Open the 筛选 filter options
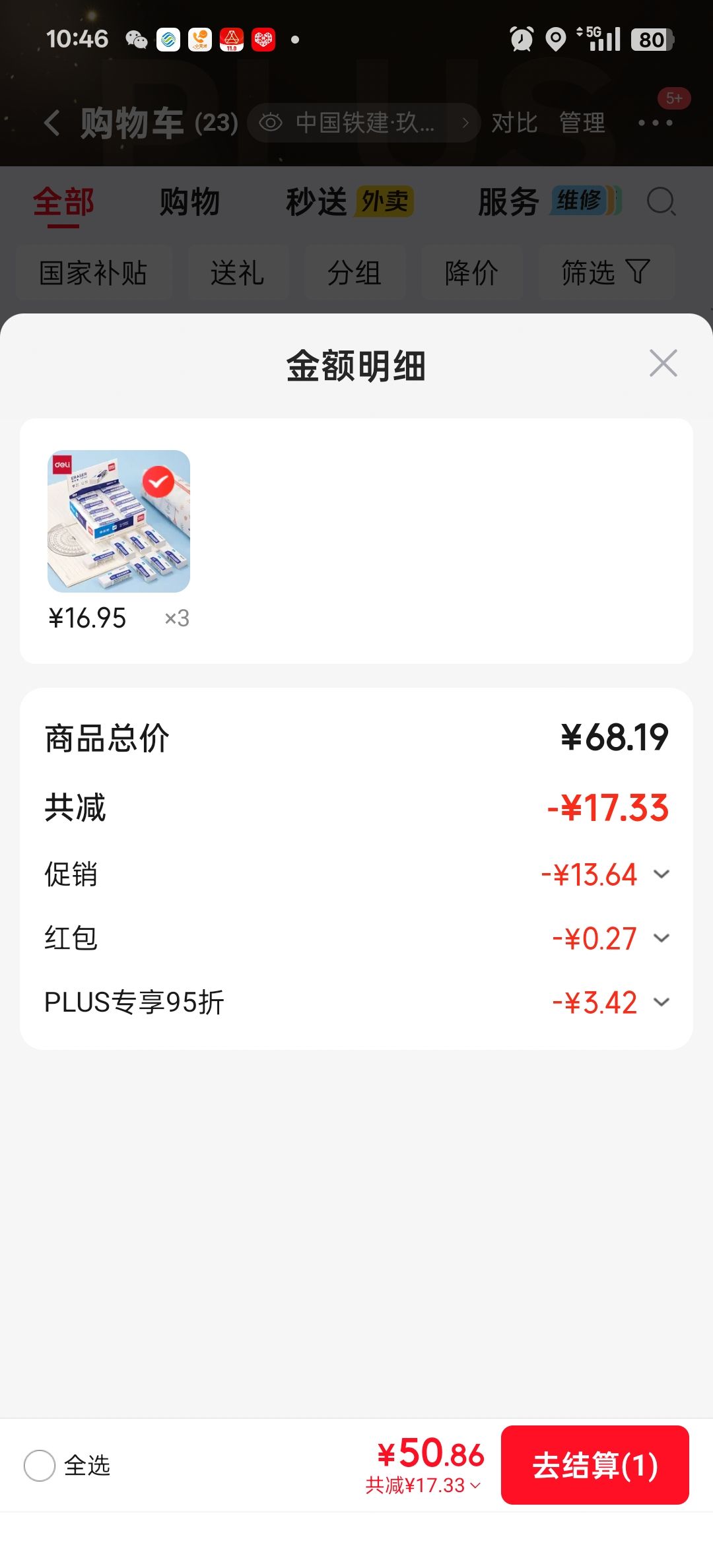 (x=606, y=273)
